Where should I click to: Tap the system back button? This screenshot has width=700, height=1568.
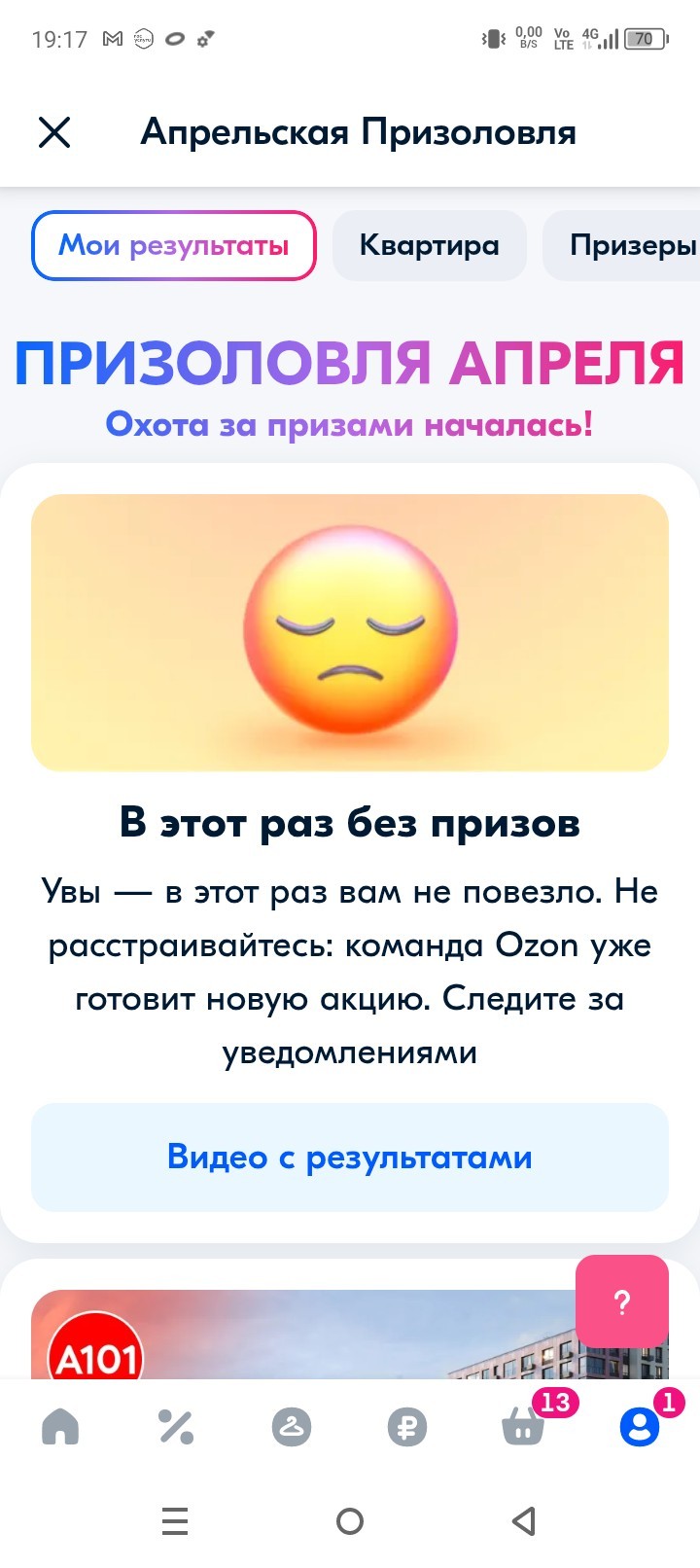coord(524,1520)
